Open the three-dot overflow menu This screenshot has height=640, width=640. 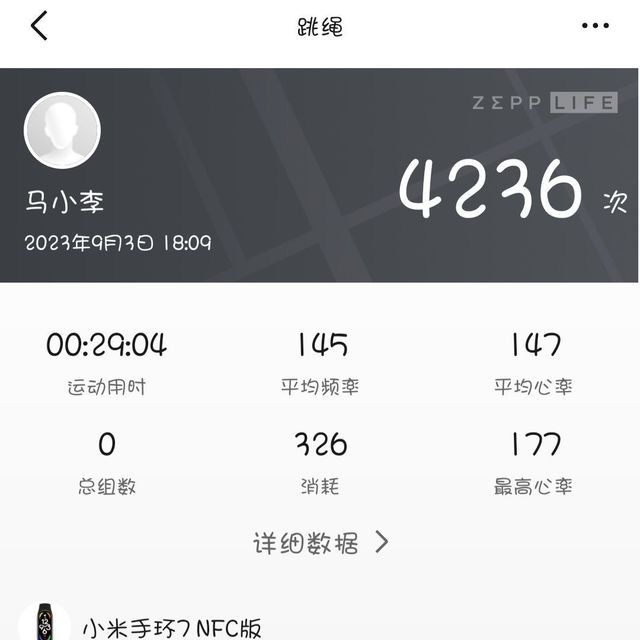click(x=594, y=26)
